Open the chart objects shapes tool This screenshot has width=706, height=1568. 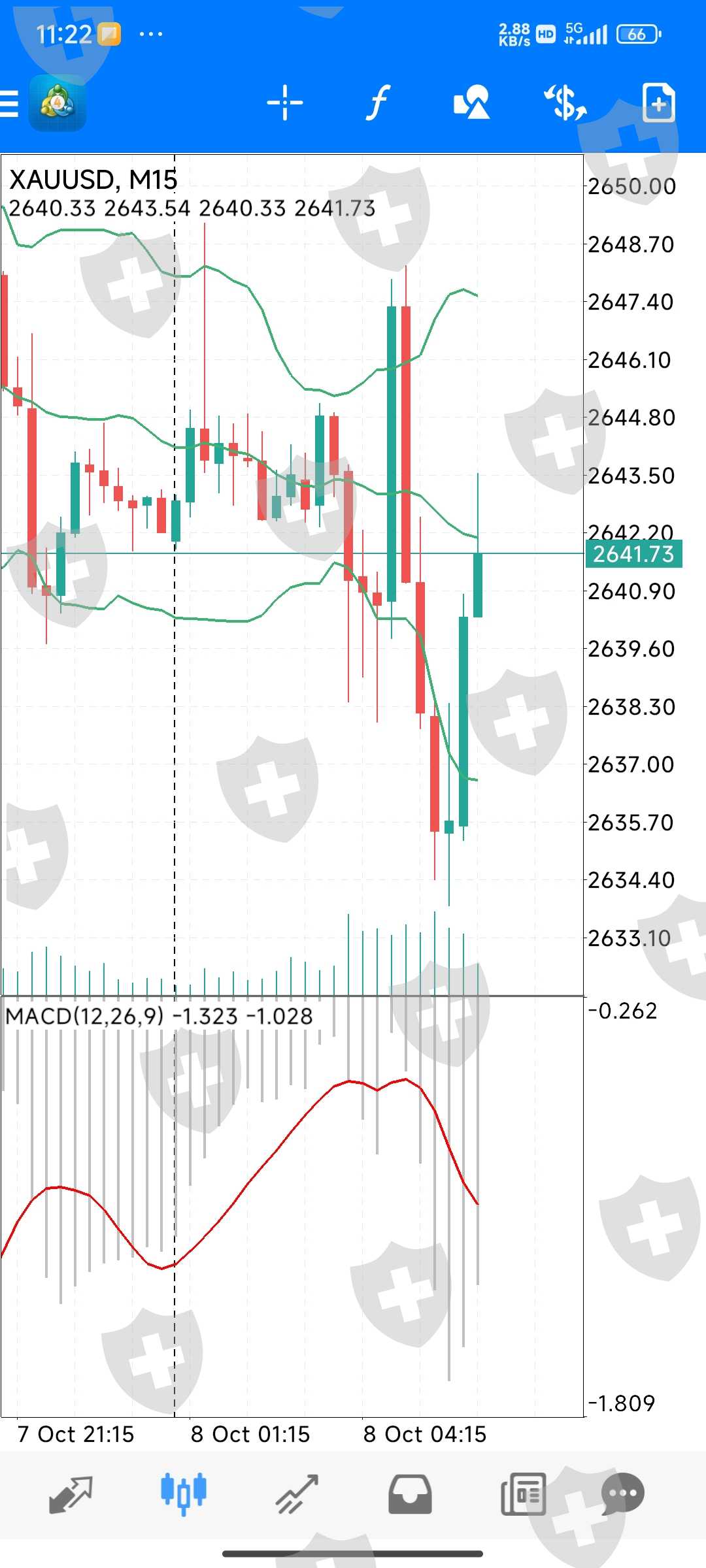click(472, 103)
